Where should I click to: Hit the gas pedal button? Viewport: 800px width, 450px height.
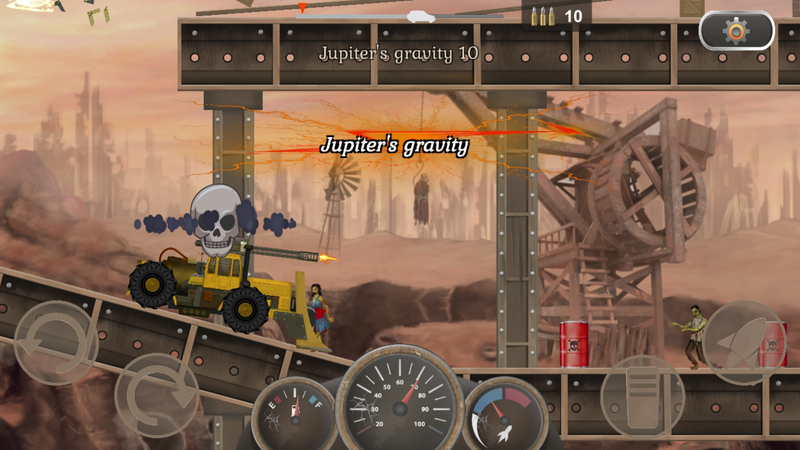point(642,395)
